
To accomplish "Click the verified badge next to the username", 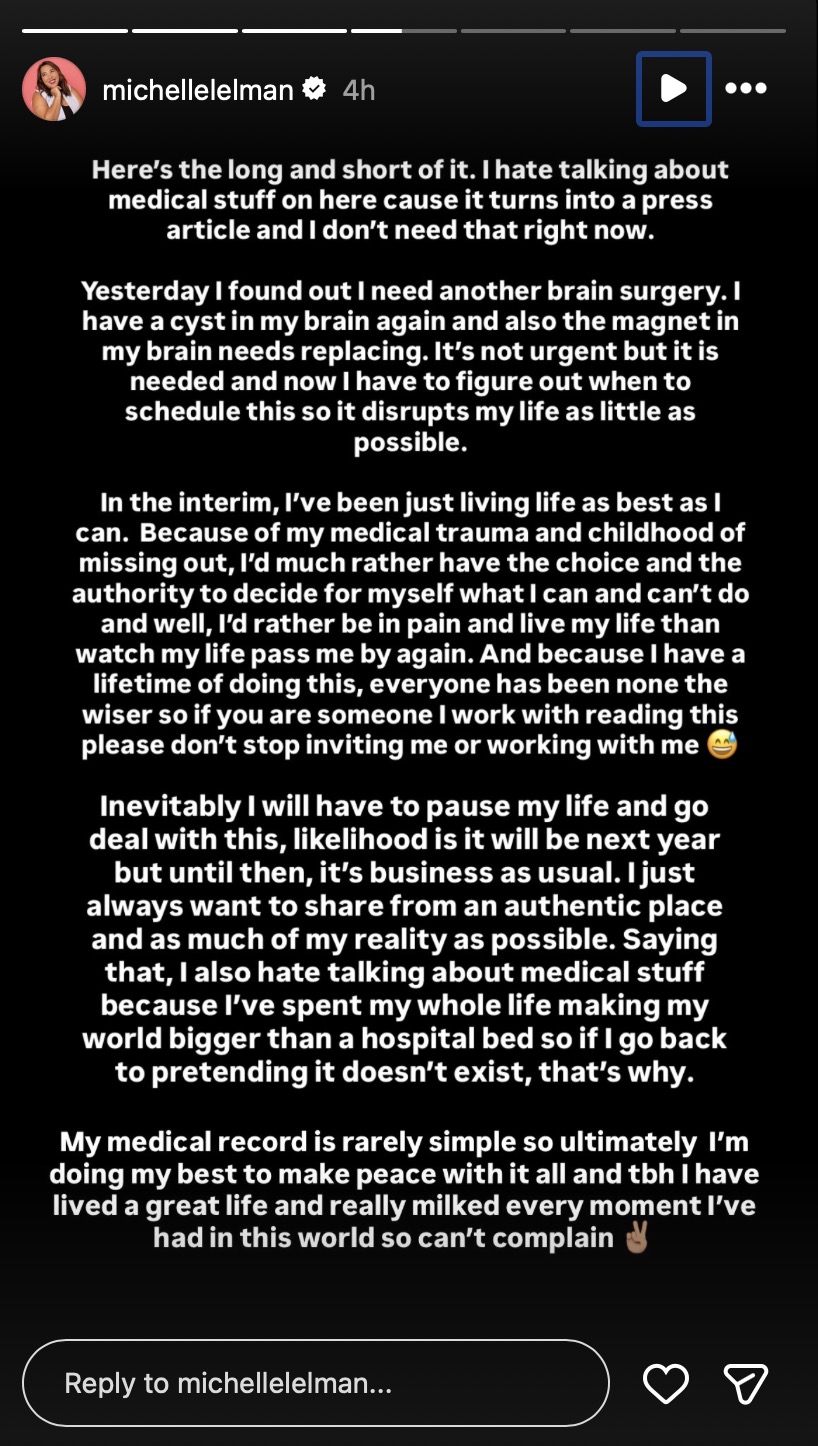I will (x=315, y=87).
